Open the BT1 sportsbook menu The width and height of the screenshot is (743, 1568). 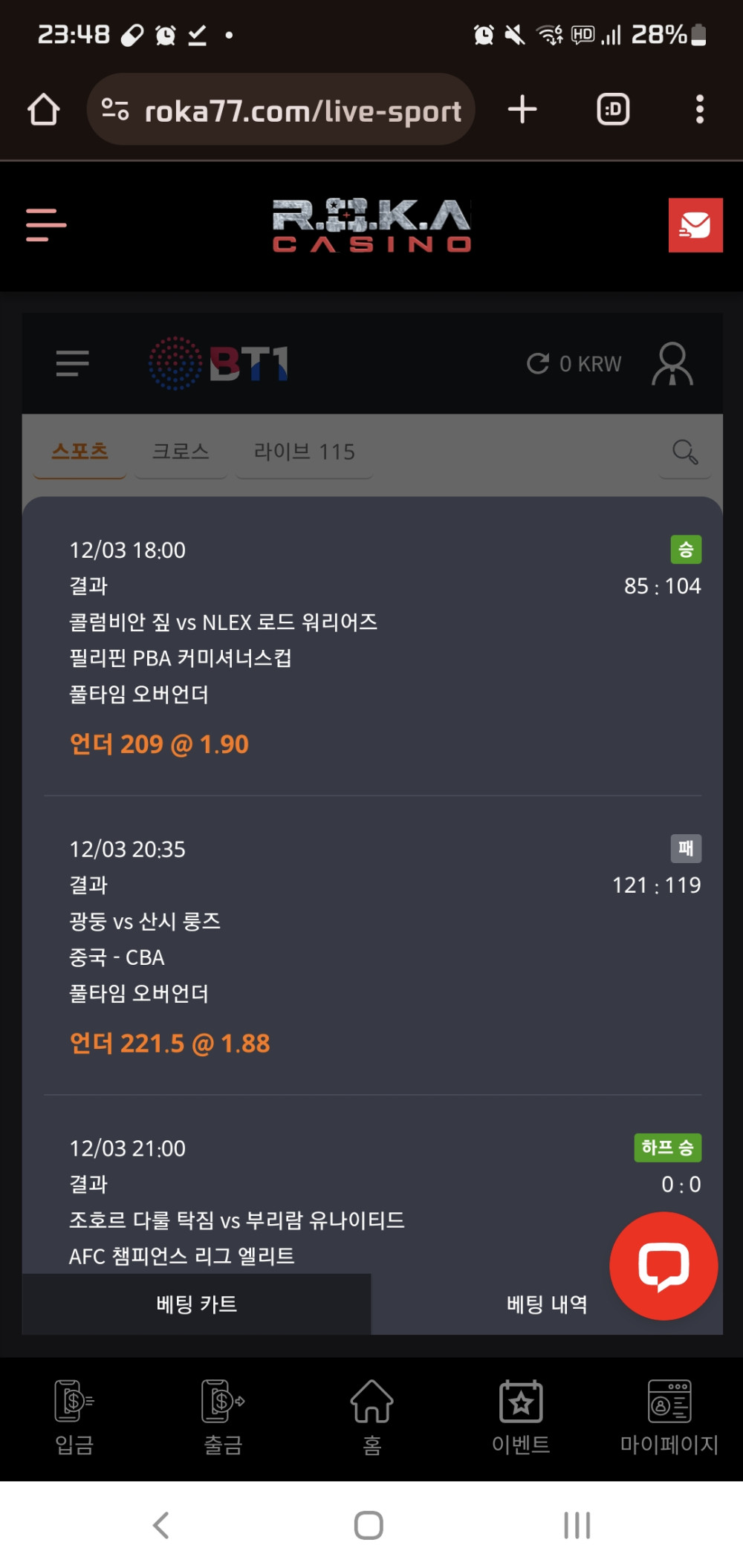tap(72, 363)
